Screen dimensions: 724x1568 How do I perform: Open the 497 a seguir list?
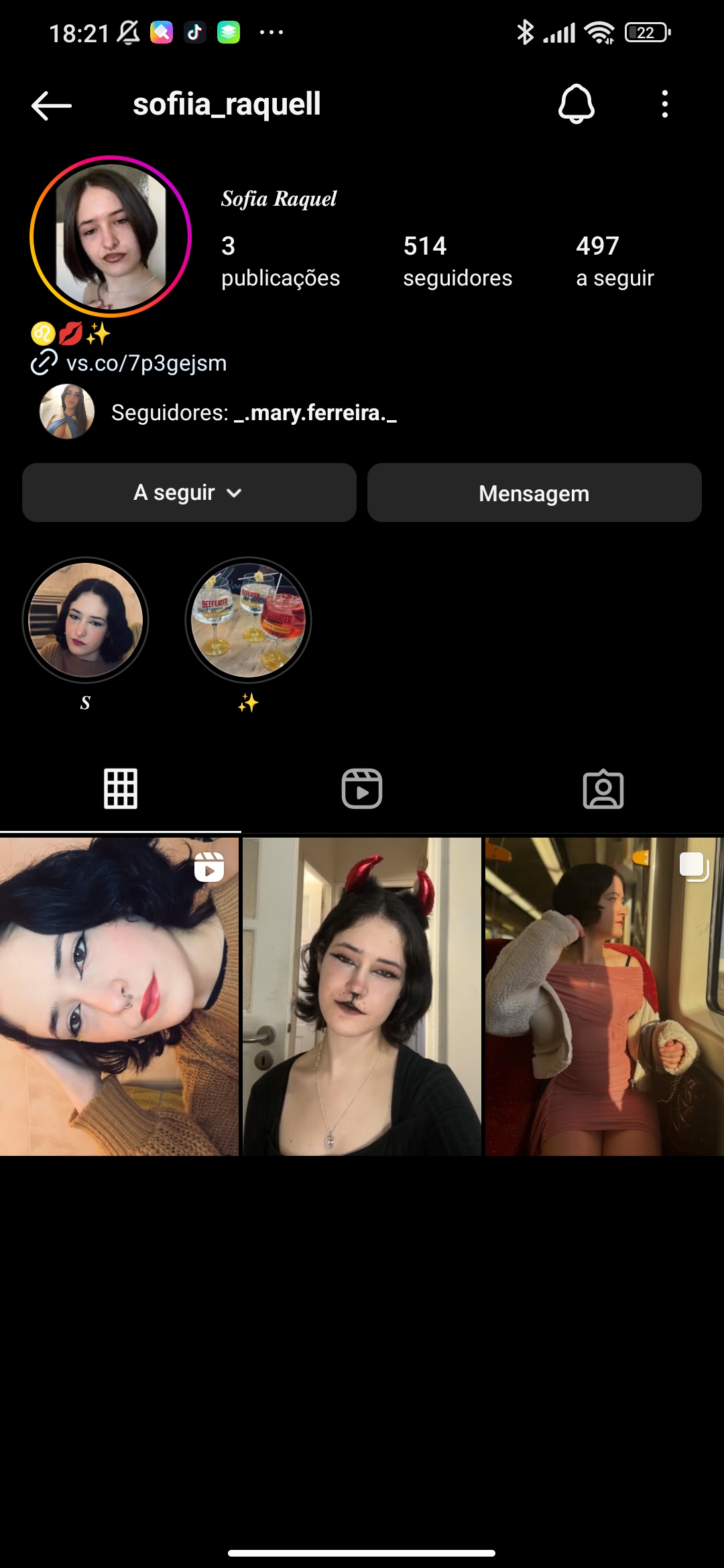click(x=614, y=261)
